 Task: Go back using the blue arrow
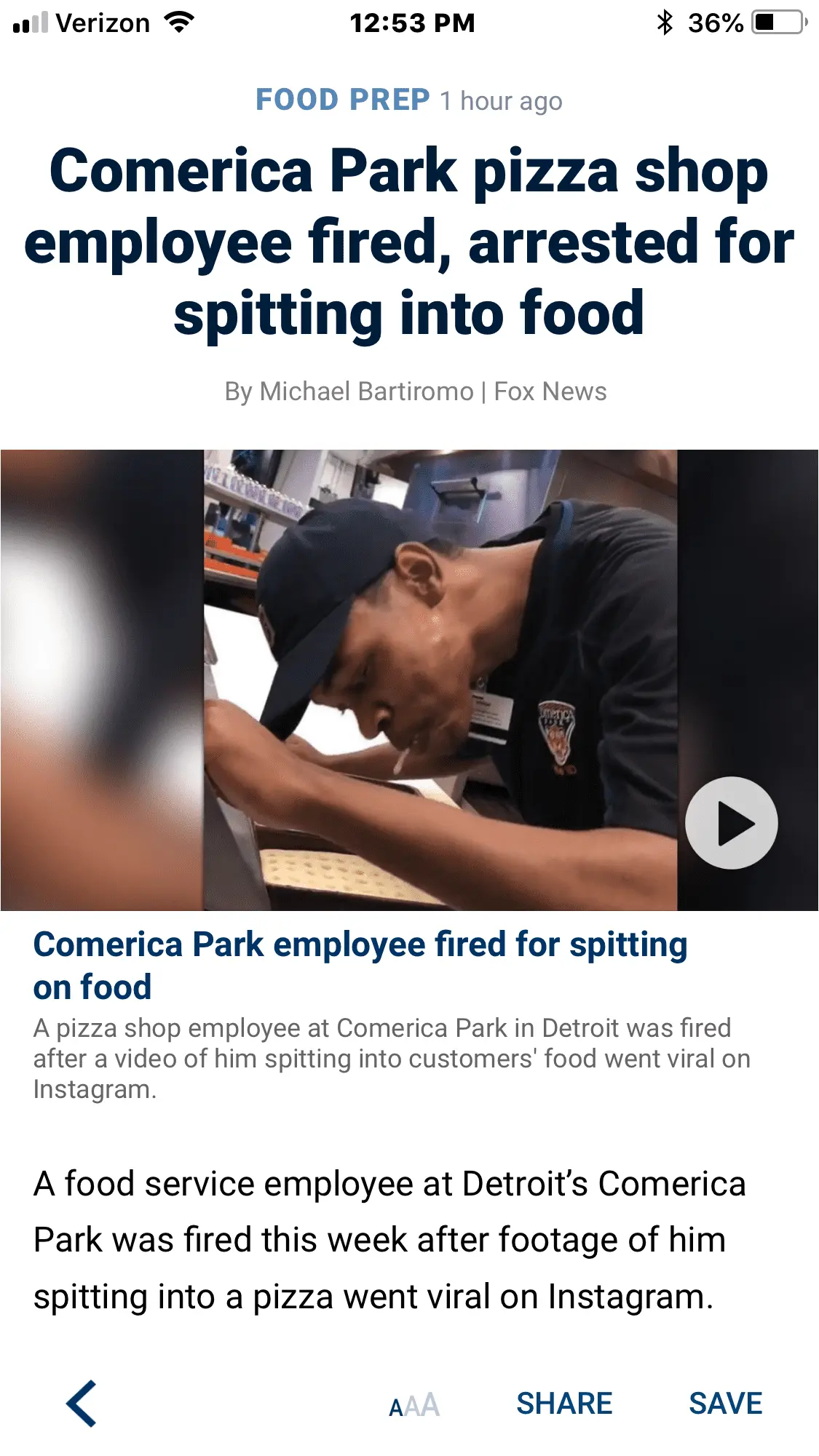[82, 1403]
